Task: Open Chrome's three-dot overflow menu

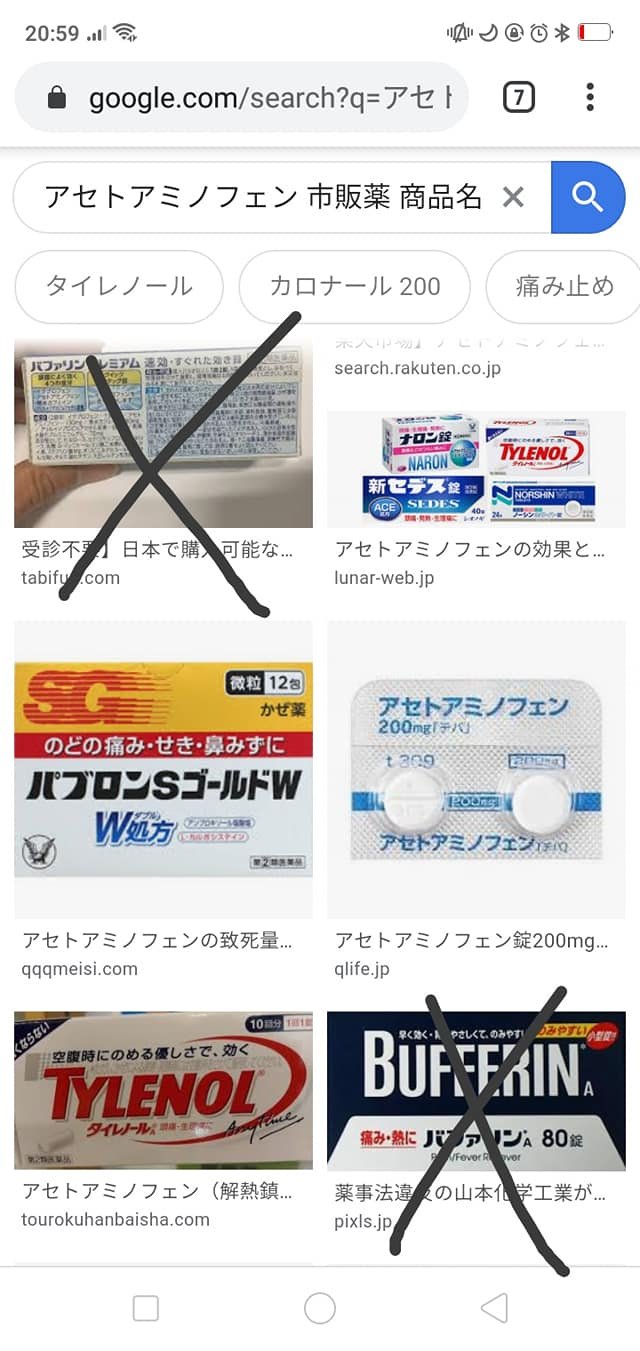Action: coord(590,97)
